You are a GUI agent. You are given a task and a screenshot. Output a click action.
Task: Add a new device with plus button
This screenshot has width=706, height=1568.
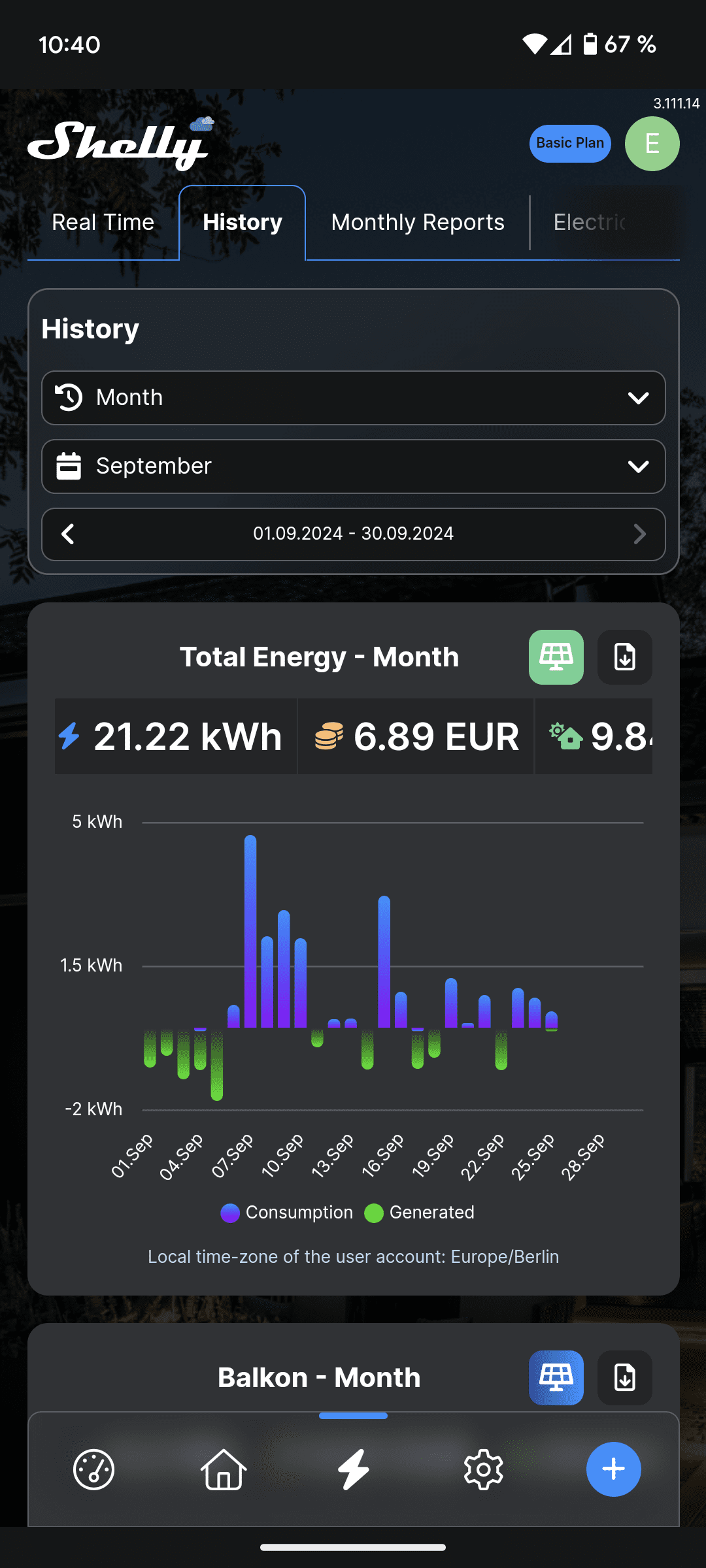point(613,1469)
